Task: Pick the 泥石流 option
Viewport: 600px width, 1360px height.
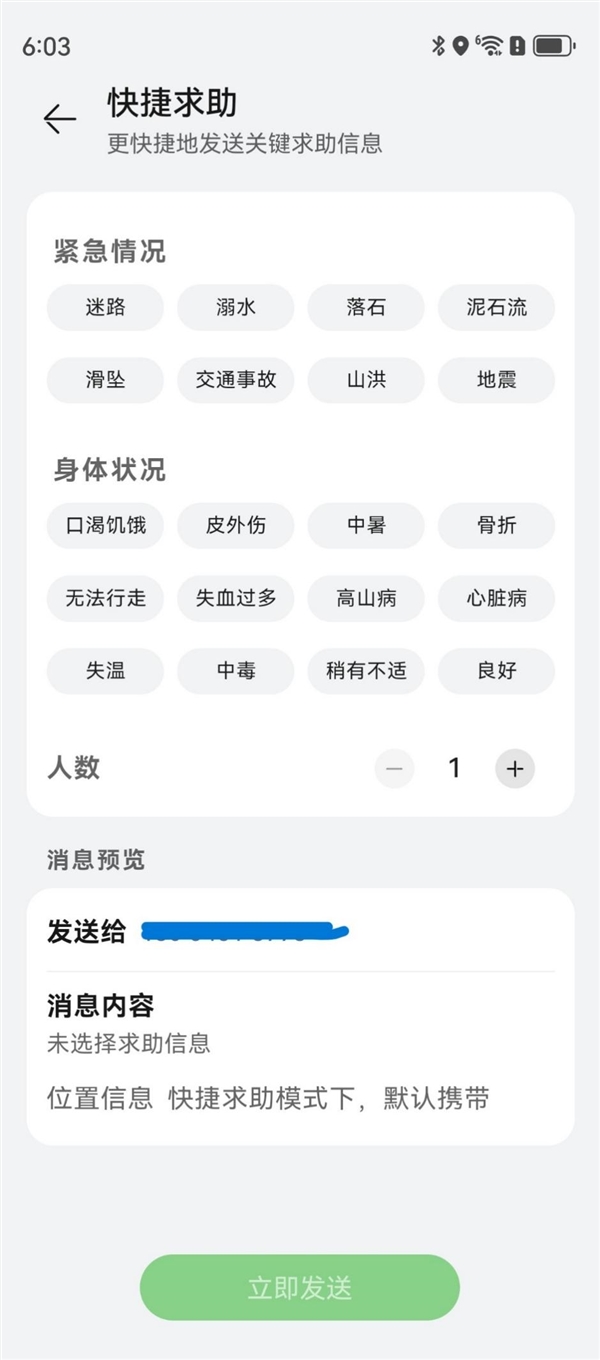Action: (496, 307)
